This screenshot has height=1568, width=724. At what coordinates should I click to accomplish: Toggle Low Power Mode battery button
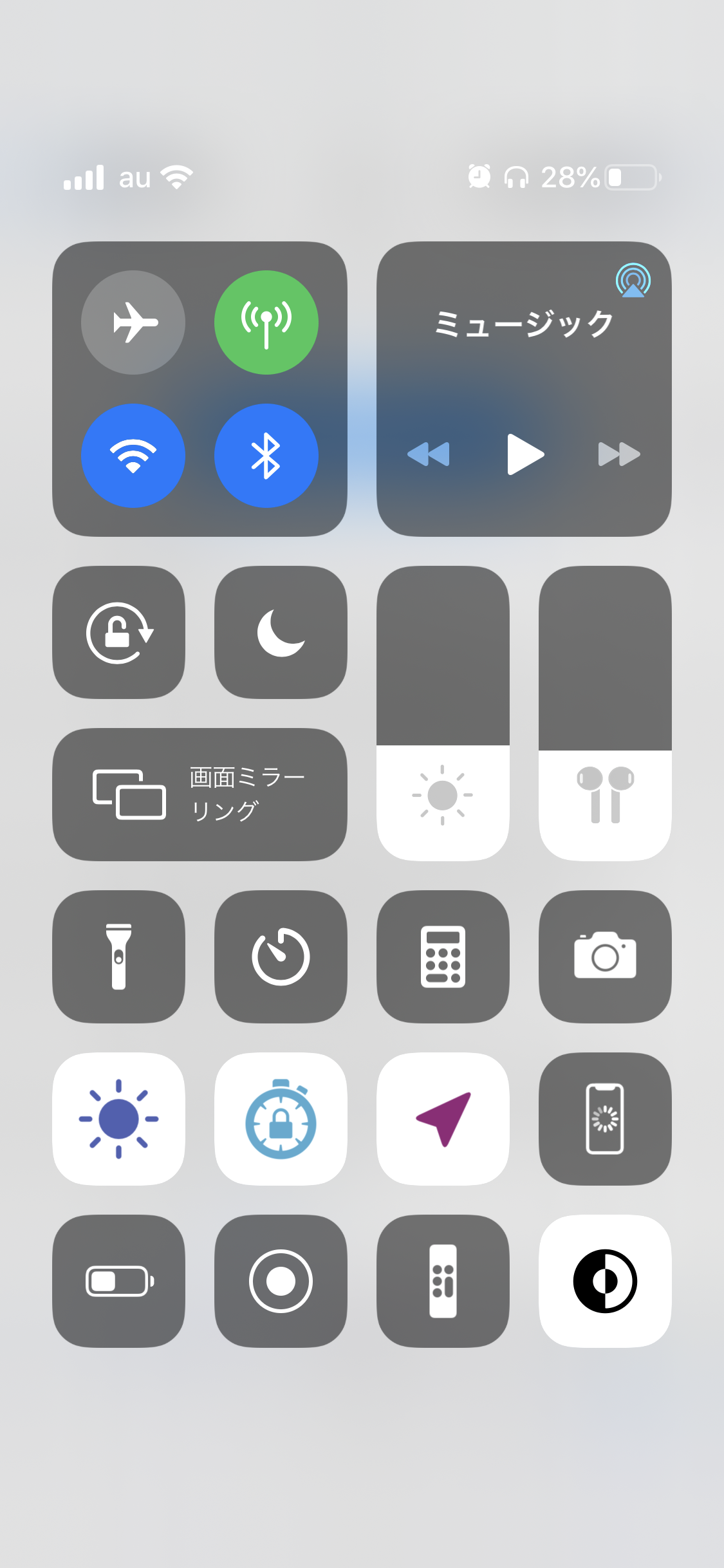119,1281
